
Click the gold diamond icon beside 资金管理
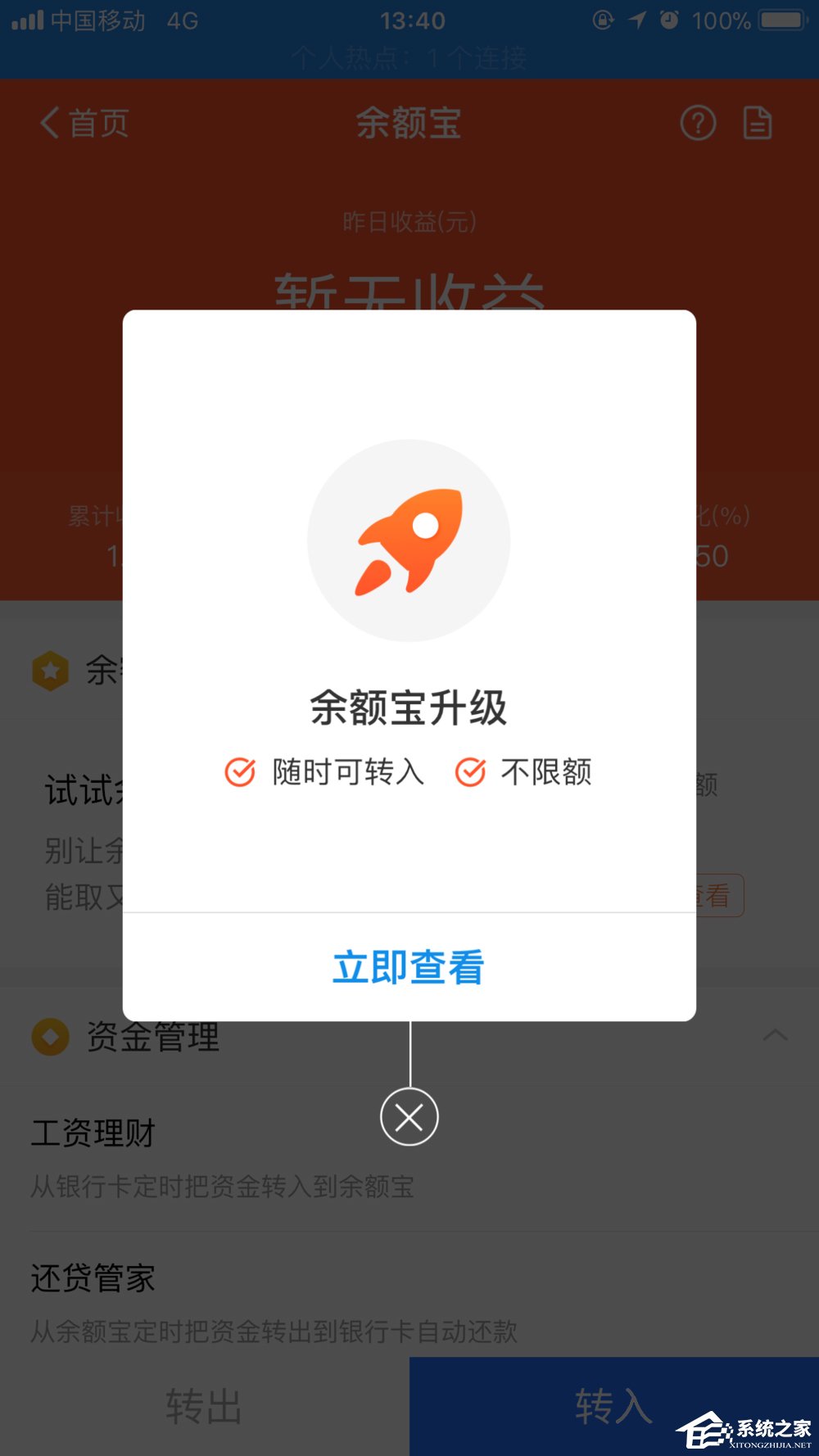(x=51, y=1036)
